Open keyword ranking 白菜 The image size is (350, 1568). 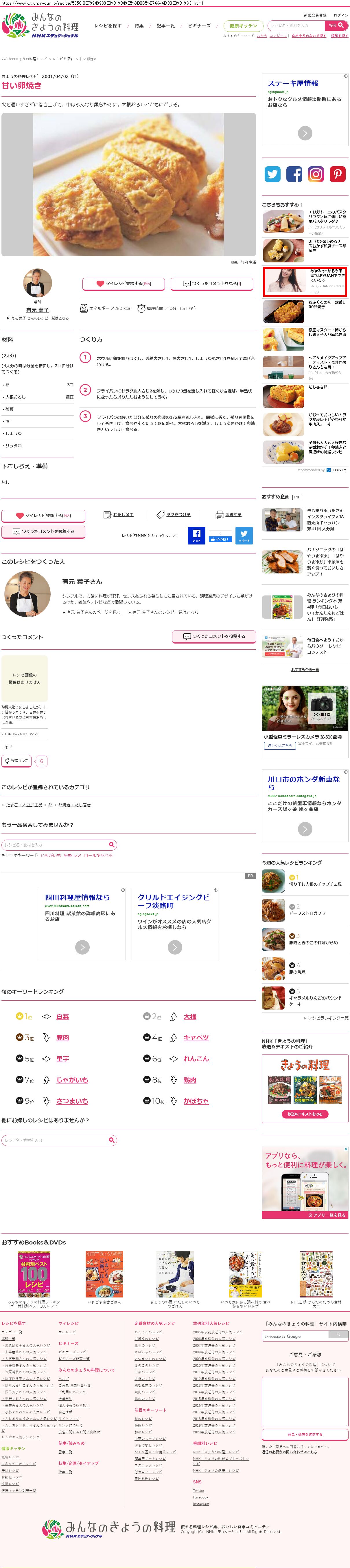click(x=62, y=1017)
